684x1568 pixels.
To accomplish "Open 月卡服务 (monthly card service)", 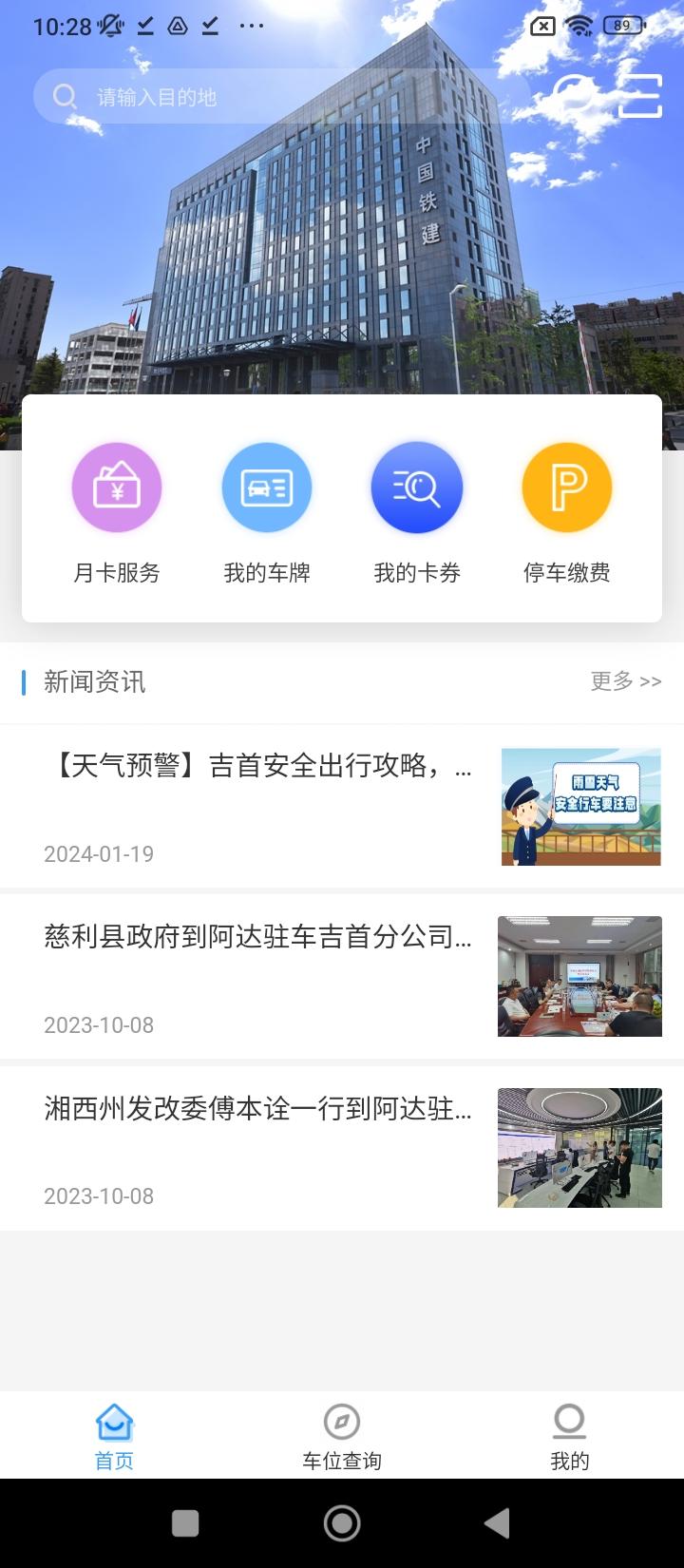I will (x=116, y=487).
